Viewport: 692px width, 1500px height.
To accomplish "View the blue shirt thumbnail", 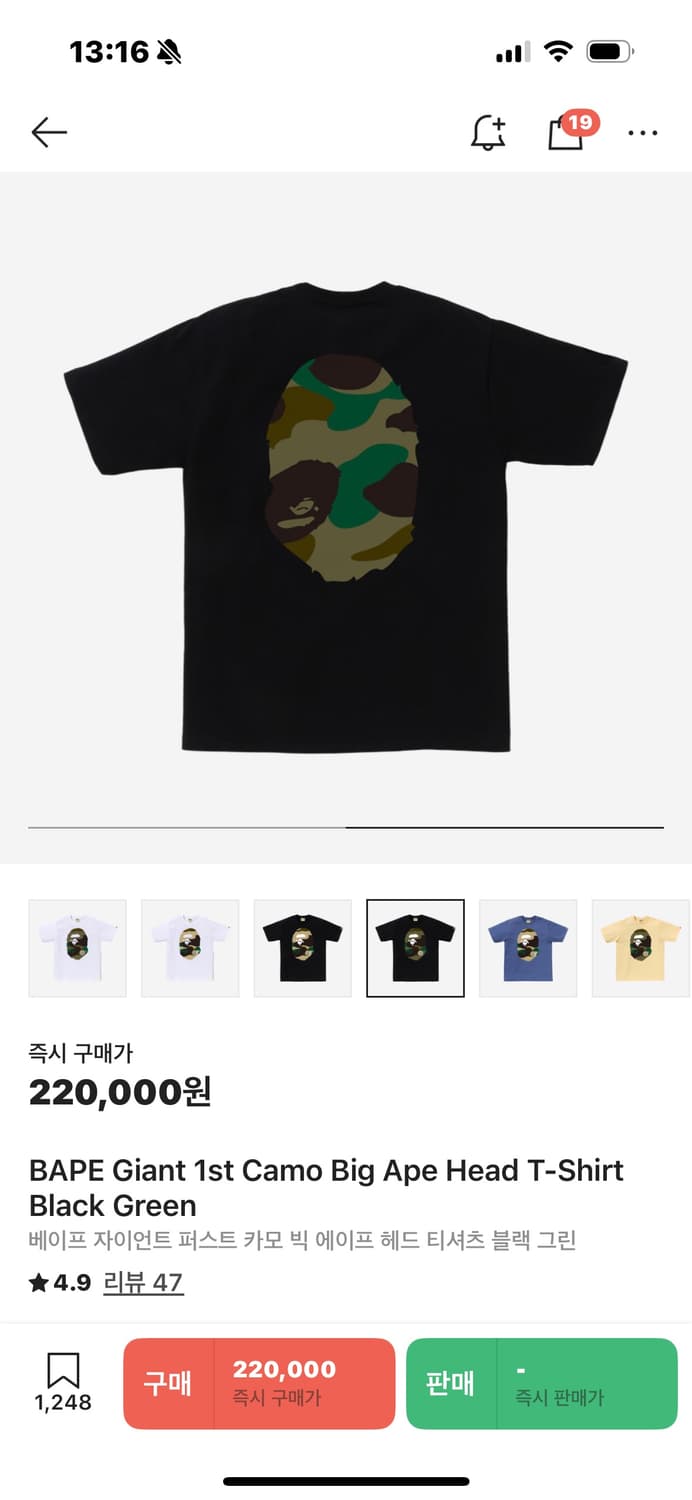I will pos(528,948).
